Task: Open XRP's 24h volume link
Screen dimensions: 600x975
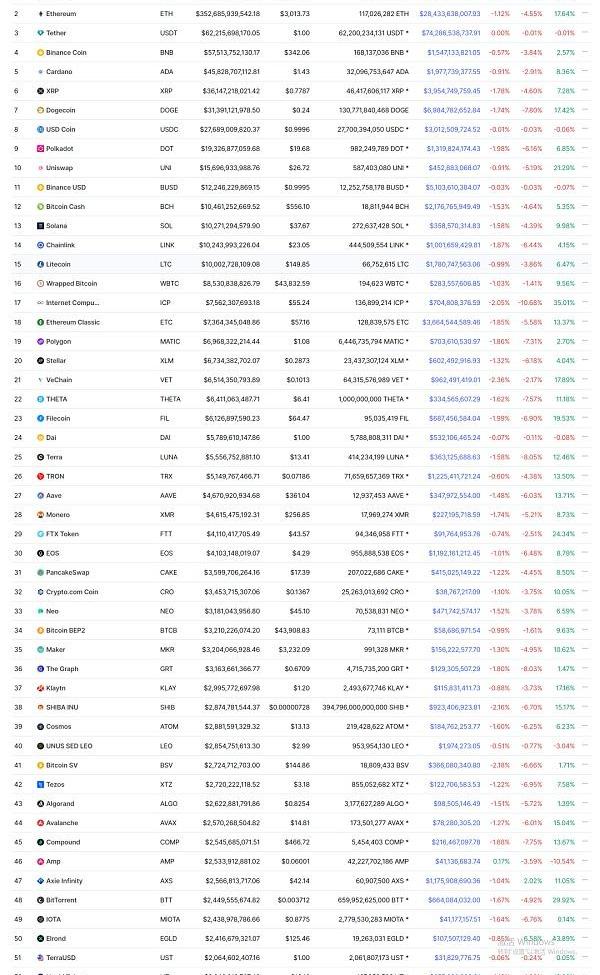Action: [452, 91]
